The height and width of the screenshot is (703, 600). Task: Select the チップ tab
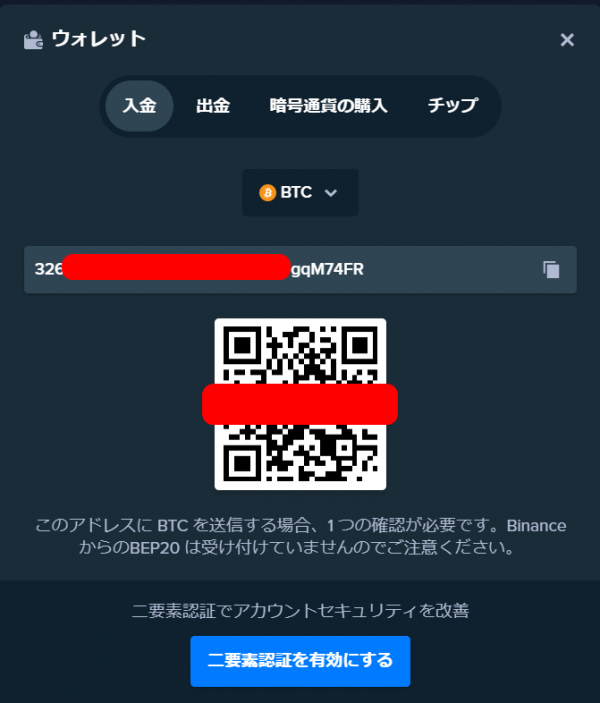tap(452, 105)
